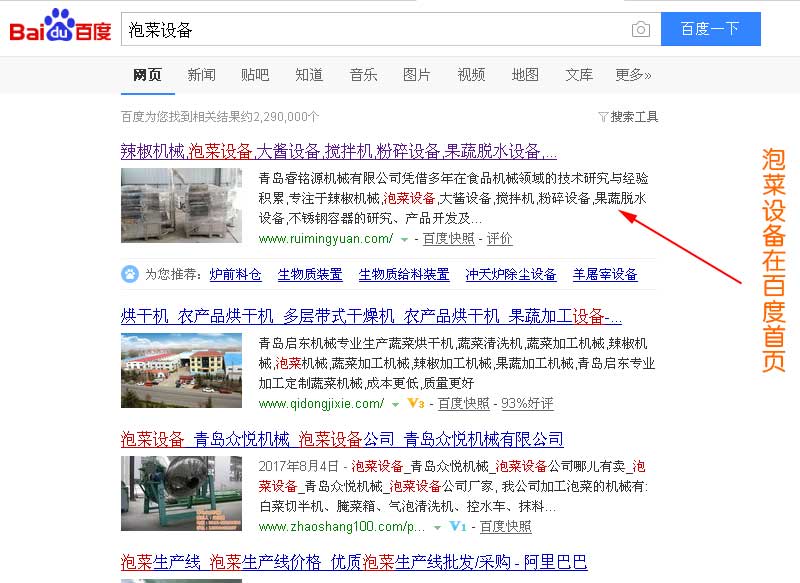This screenshot has height=583, width=800.
Task: Switch to the 知道 tab
Action: pyautogui.click(x=309, y=75)
